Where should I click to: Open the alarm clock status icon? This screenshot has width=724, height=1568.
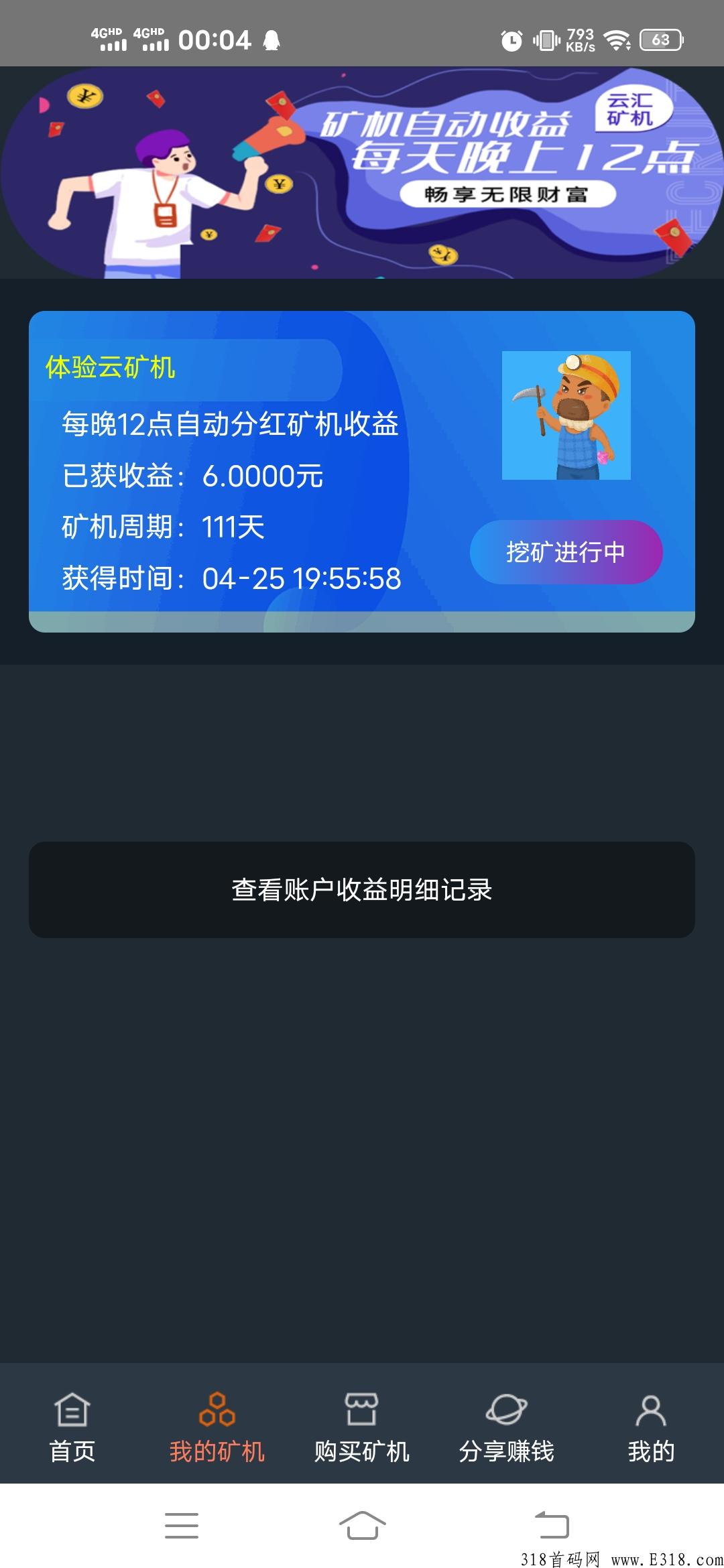[x=511, y=40]
